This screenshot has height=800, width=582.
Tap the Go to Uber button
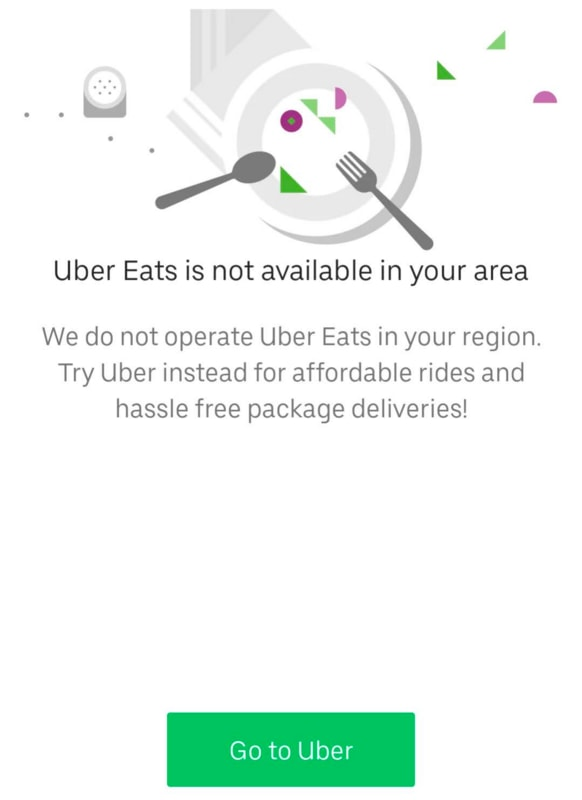[x=291, y=749]
